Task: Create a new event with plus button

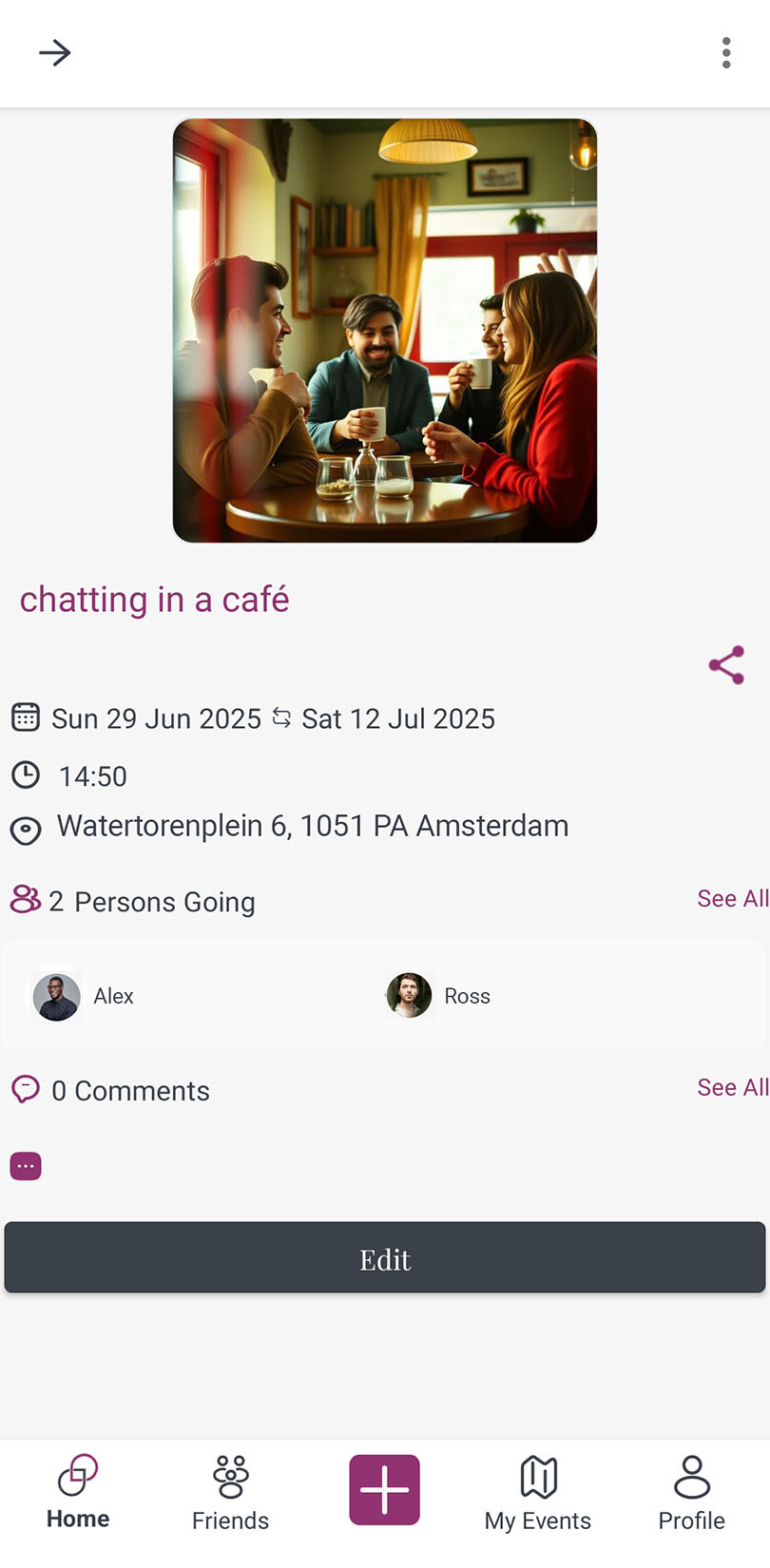Action: (x=384, y=1489)
